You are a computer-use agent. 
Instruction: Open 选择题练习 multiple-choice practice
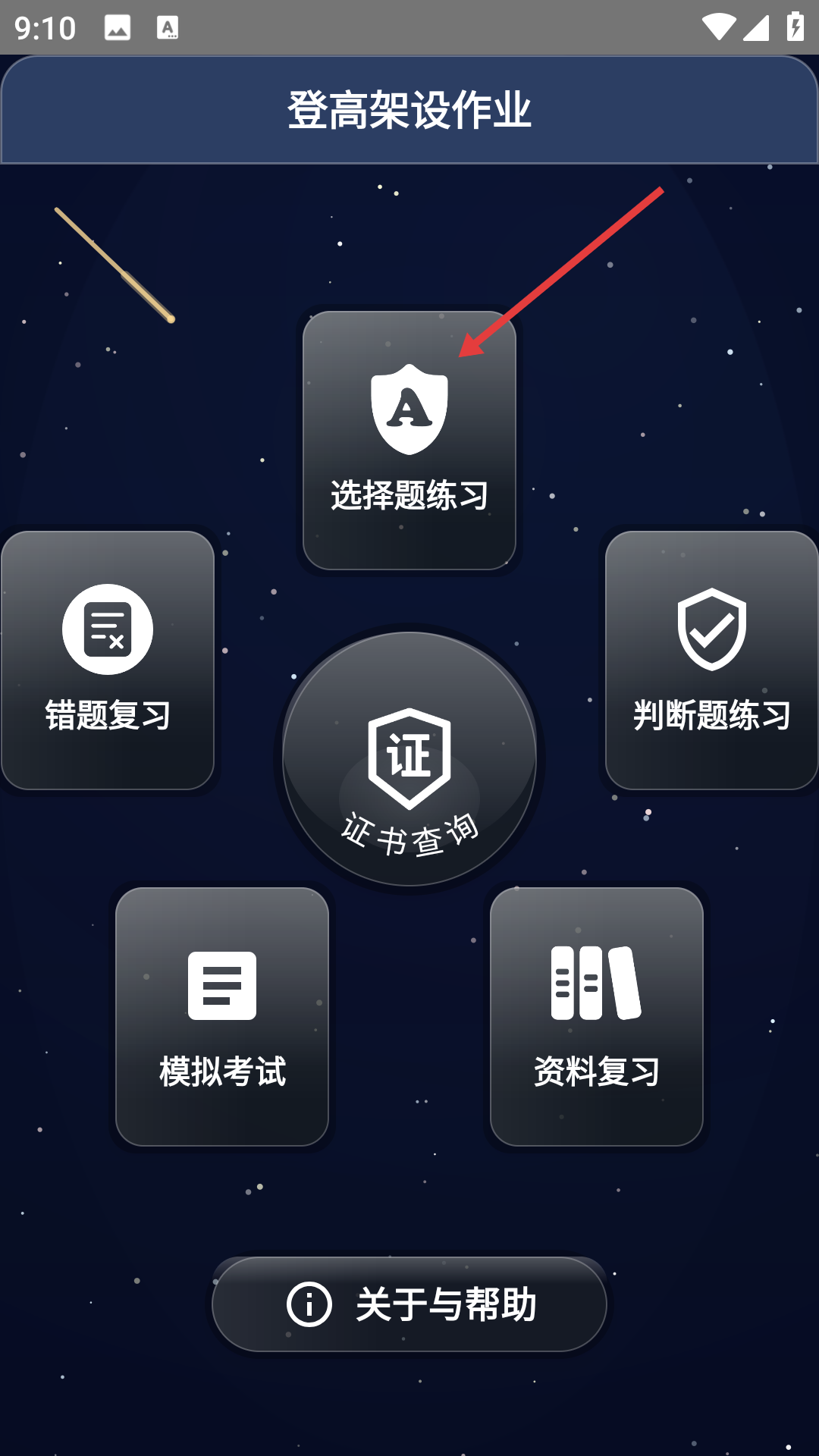point(409,440)
